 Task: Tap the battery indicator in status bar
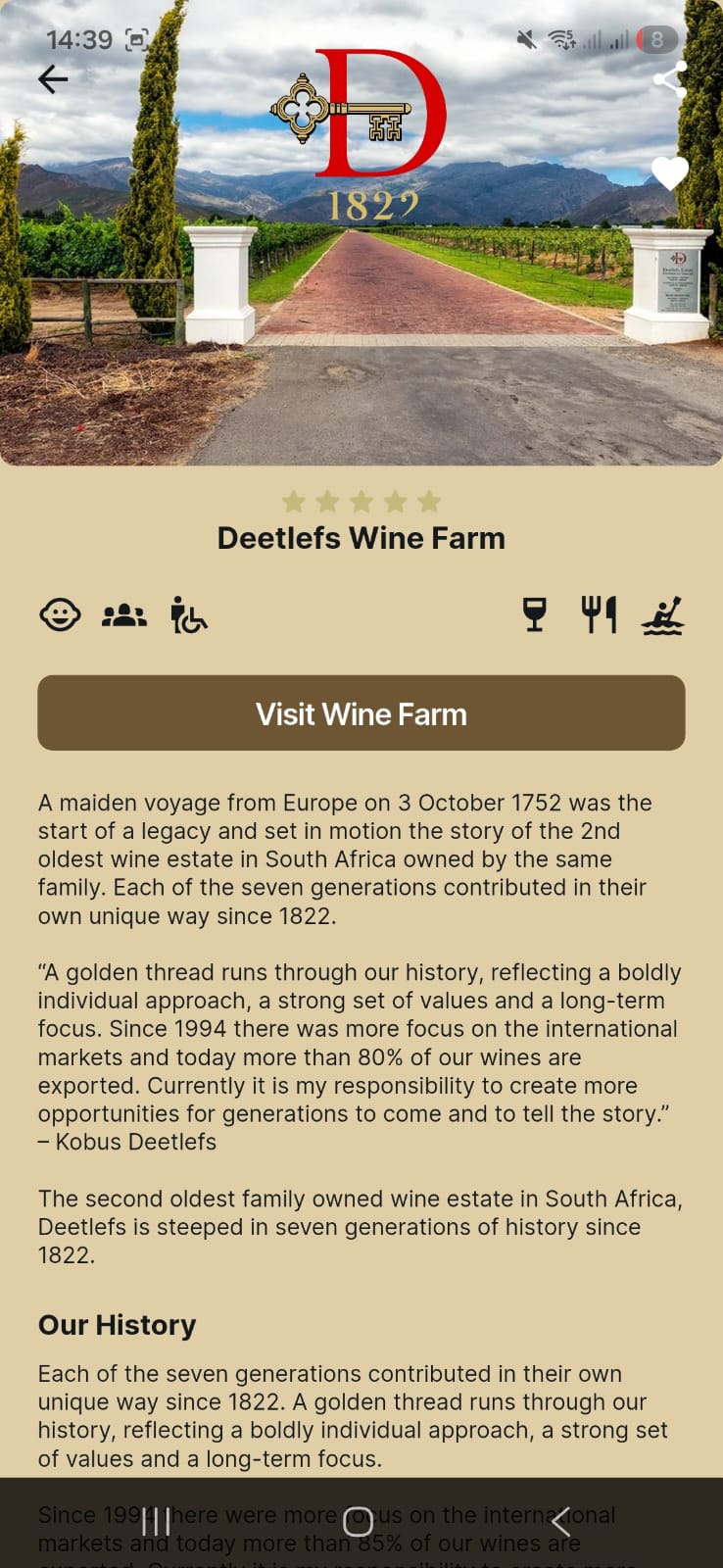(654, 40)
